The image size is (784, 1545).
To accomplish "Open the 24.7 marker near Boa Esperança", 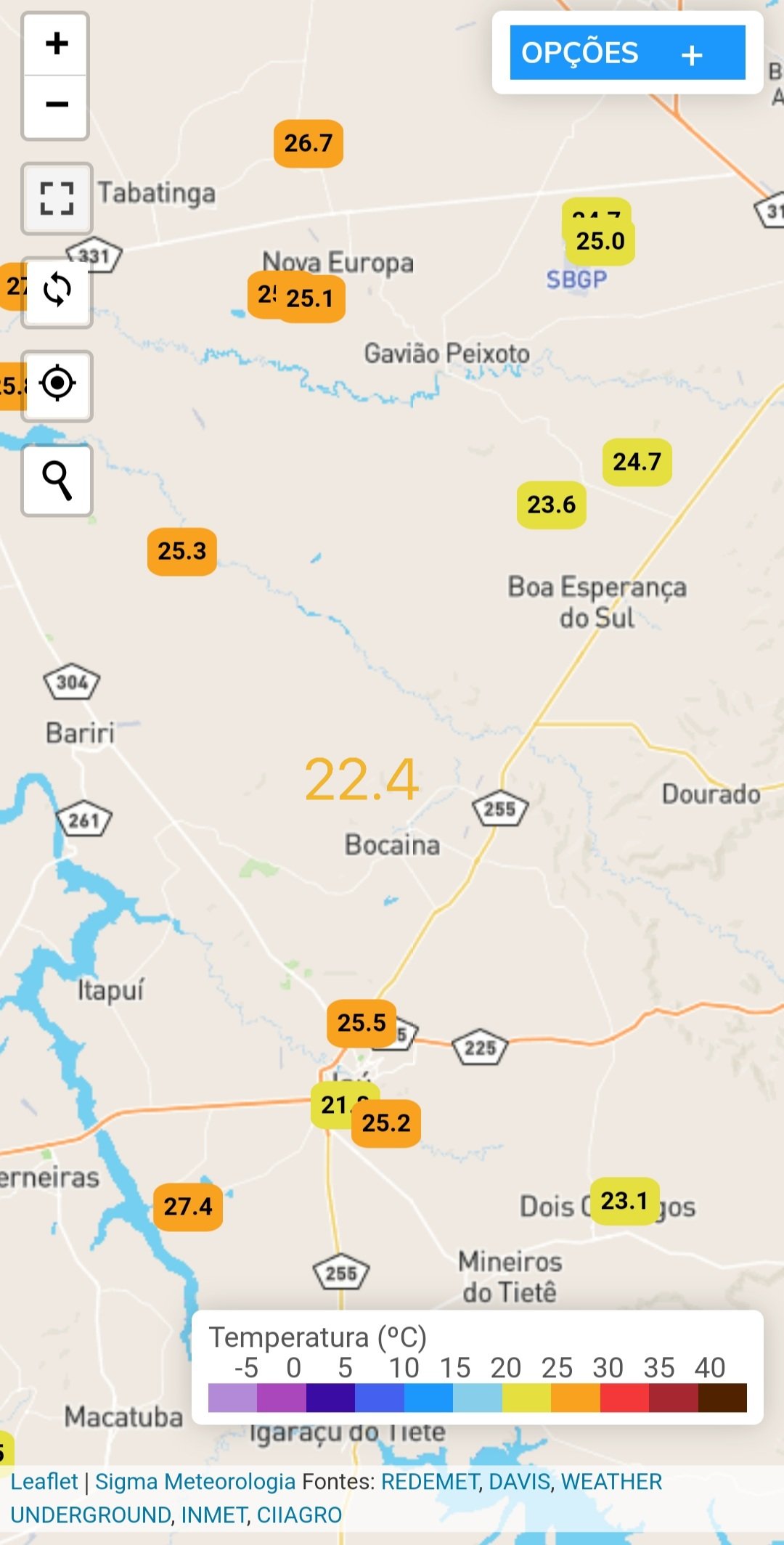I will click(637, 462).
